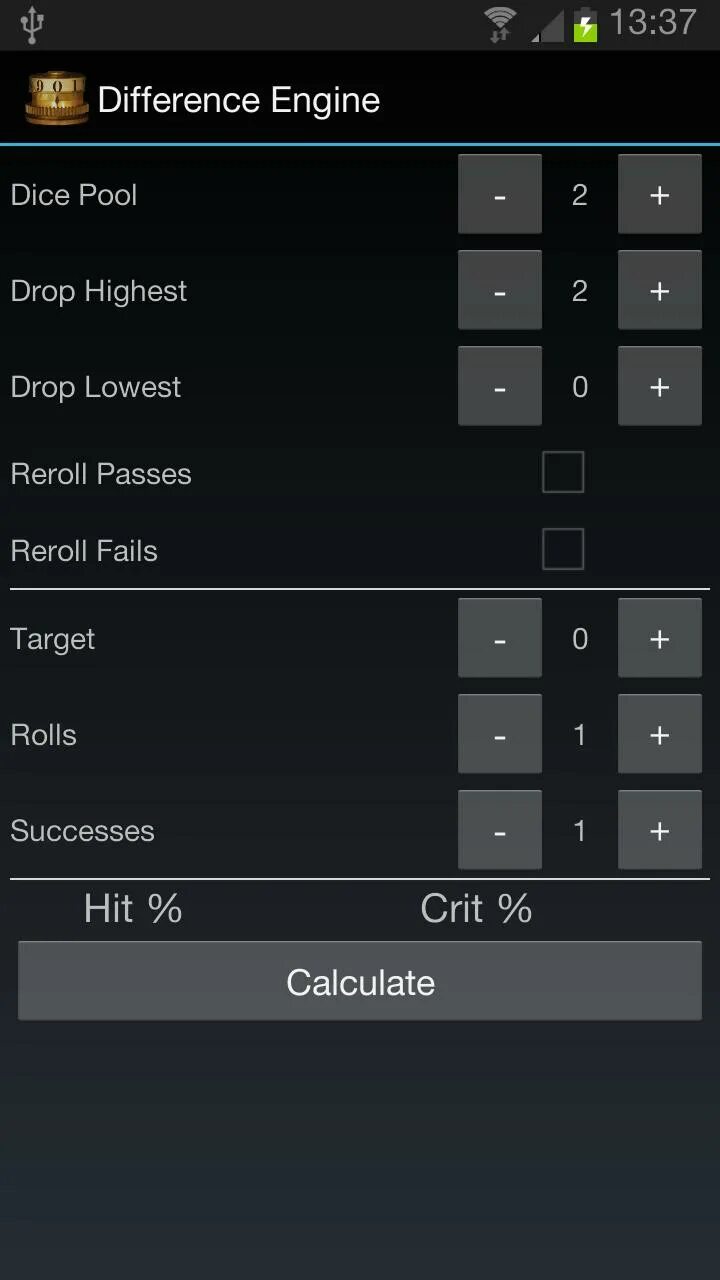Viewport: 720px width, 1280px height.
Task: Raise the Target number
Action: [659, 638]
